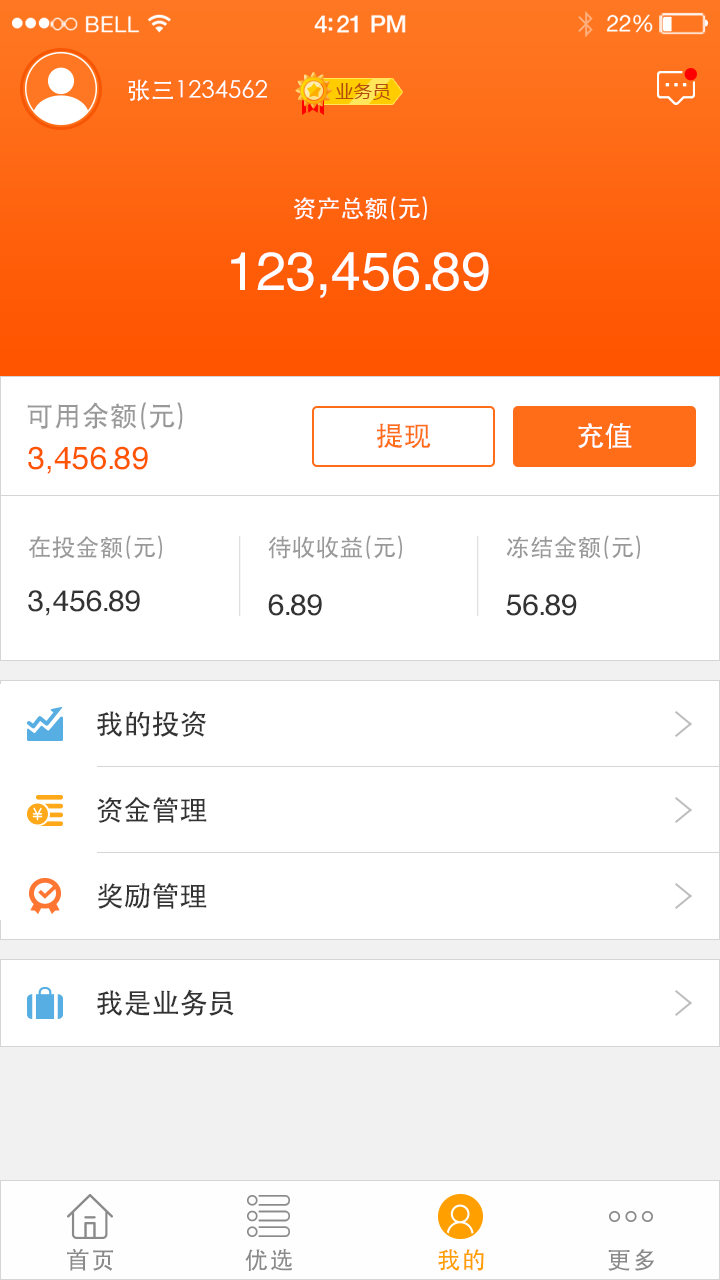
Task: Open 我的投资 row
Action: pyautogui.click(x=360, y=724)
